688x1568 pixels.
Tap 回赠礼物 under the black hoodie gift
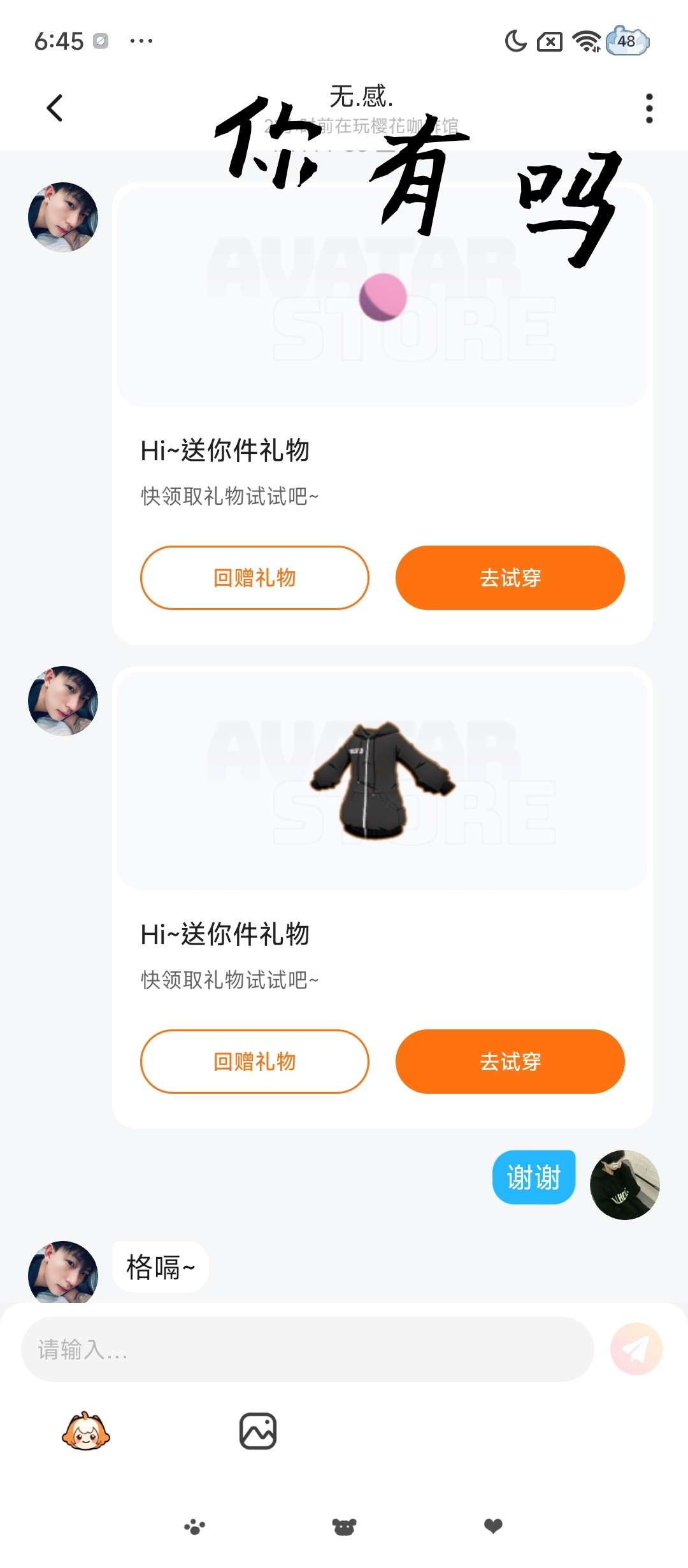click(x=254, y=1061)
